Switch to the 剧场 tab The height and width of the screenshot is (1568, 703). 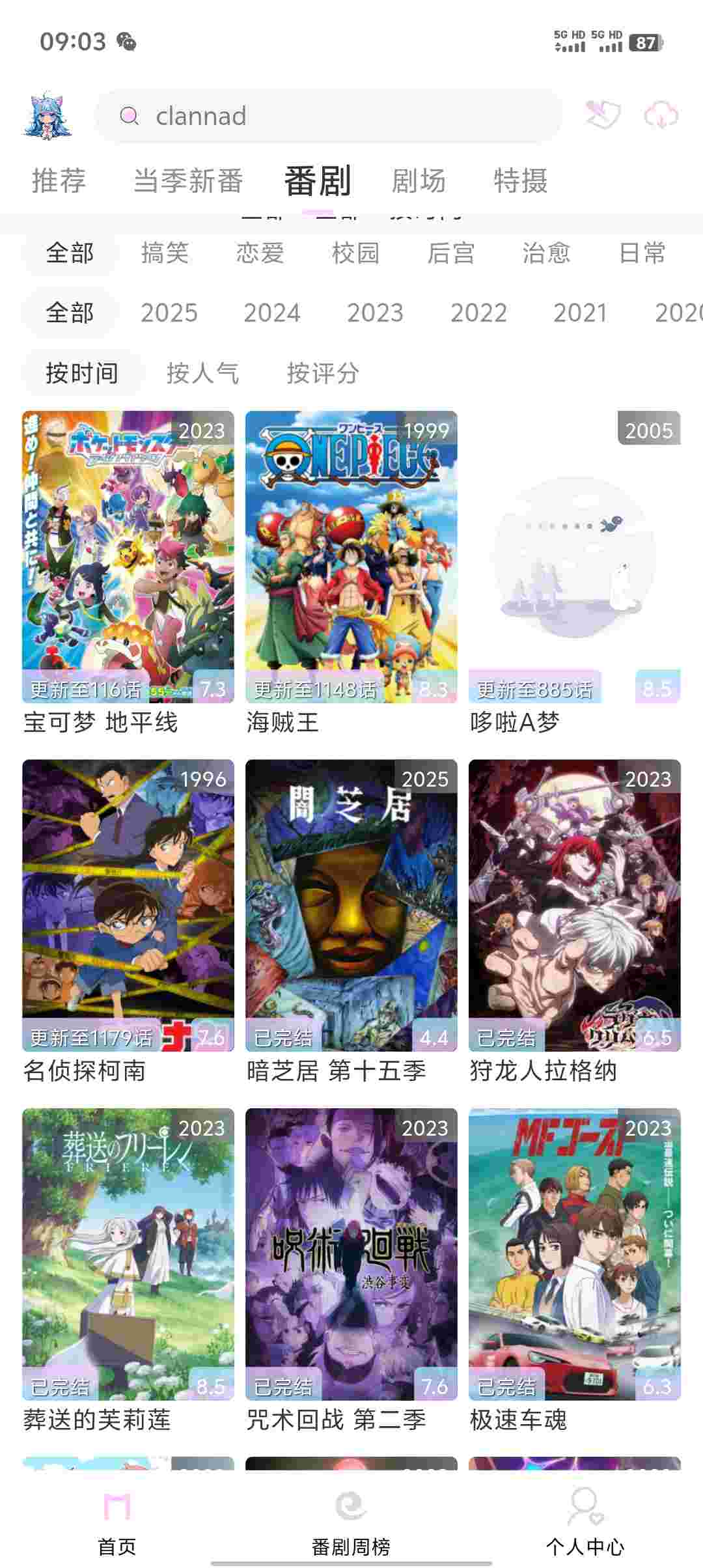point(420,180)
